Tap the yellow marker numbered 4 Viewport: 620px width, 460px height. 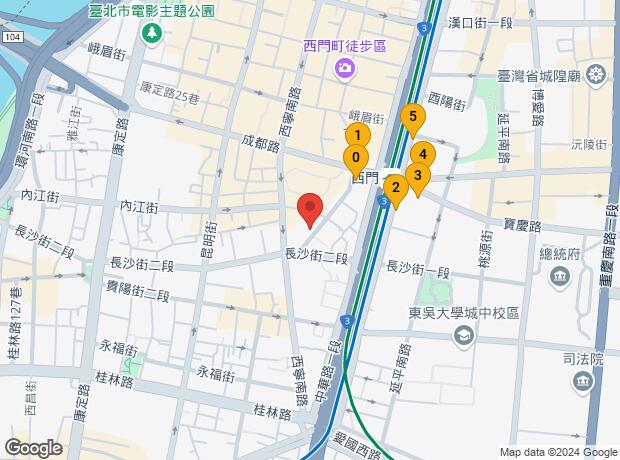point(423,155)
